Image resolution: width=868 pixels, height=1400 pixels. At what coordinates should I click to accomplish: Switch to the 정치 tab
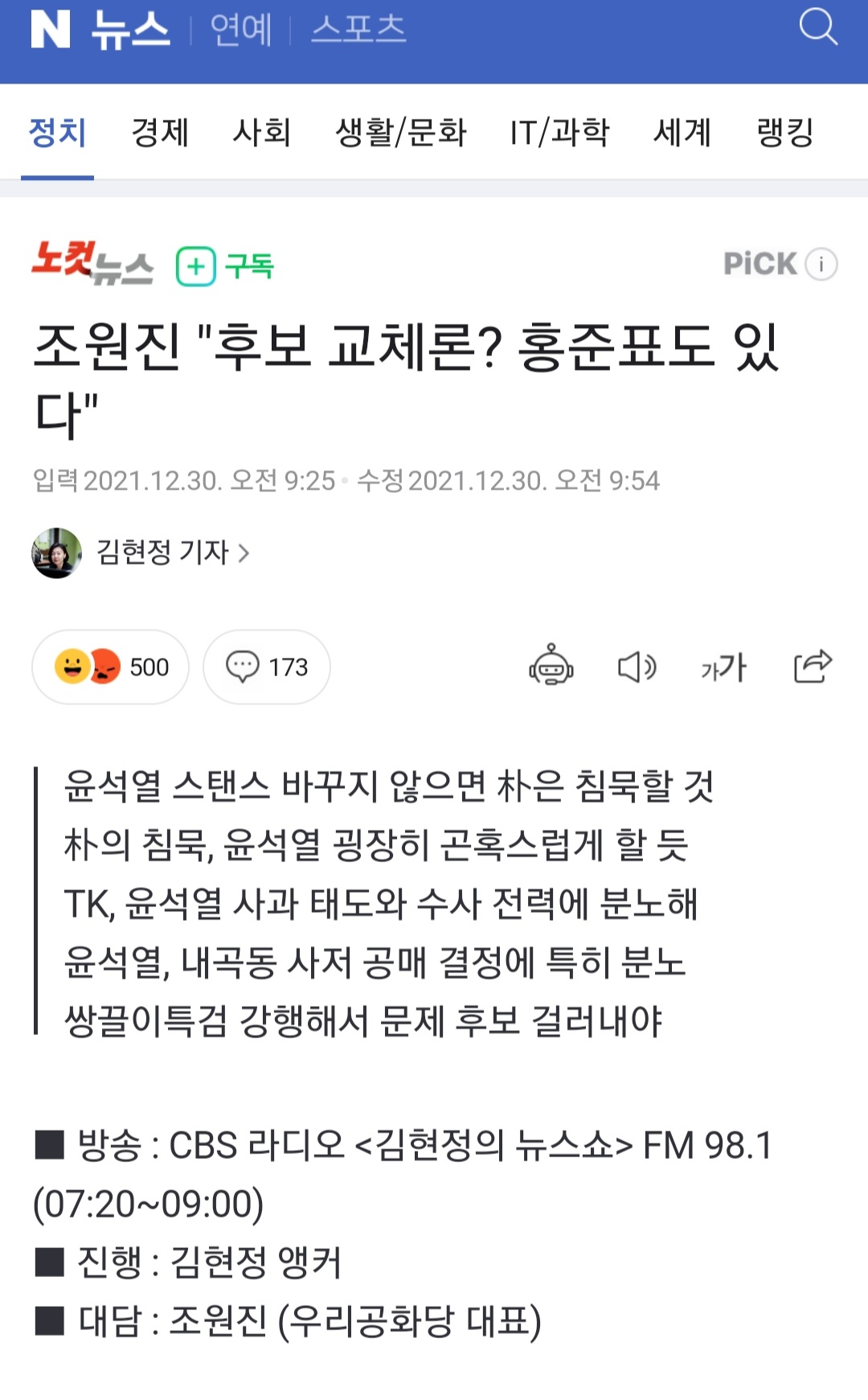[57, 133]
